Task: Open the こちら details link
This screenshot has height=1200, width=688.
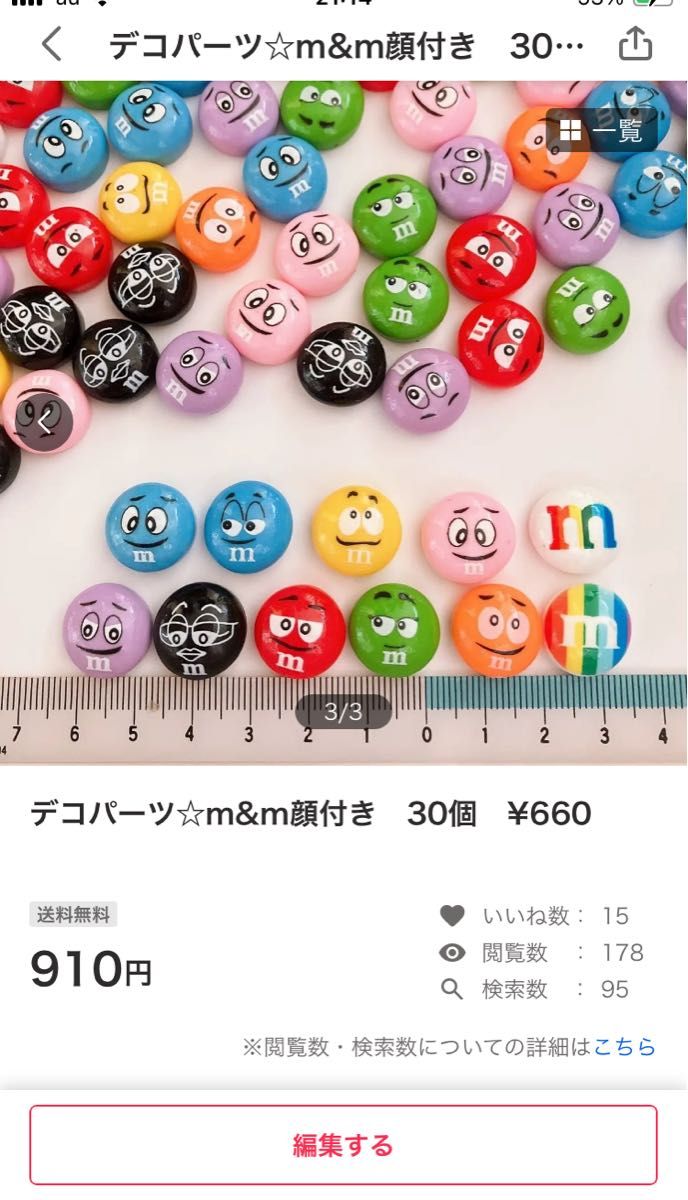Action: tap(625, 1047)
